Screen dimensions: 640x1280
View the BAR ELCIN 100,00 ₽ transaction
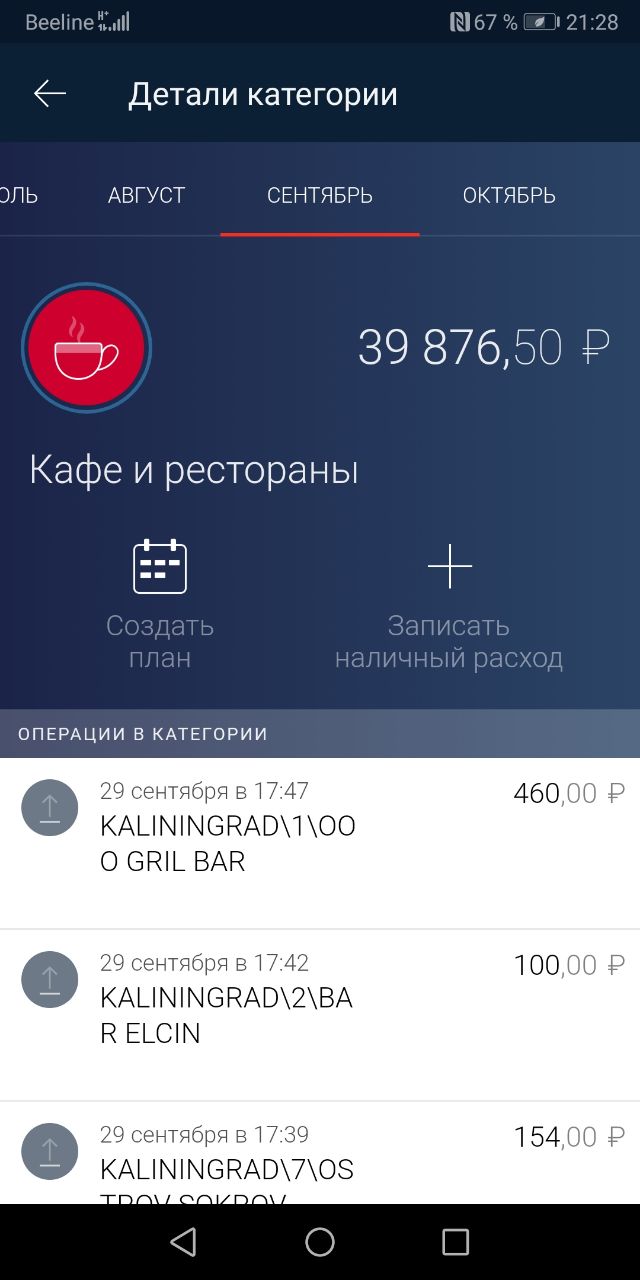click(320, 1015)
